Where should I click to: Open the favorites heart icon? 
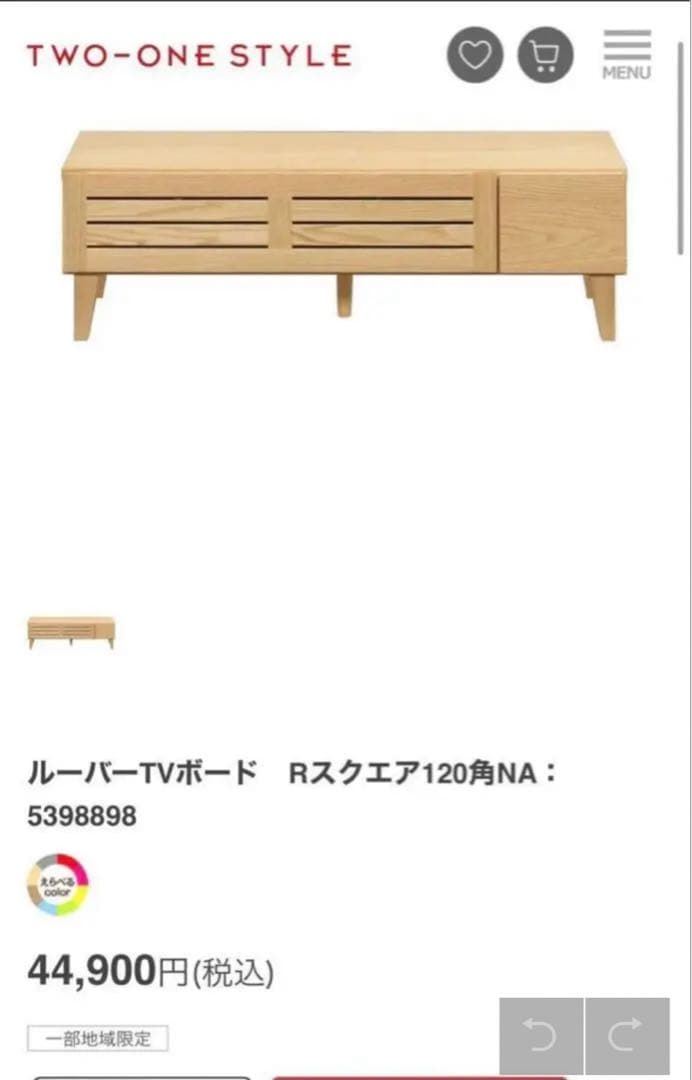tap(475, 55)
